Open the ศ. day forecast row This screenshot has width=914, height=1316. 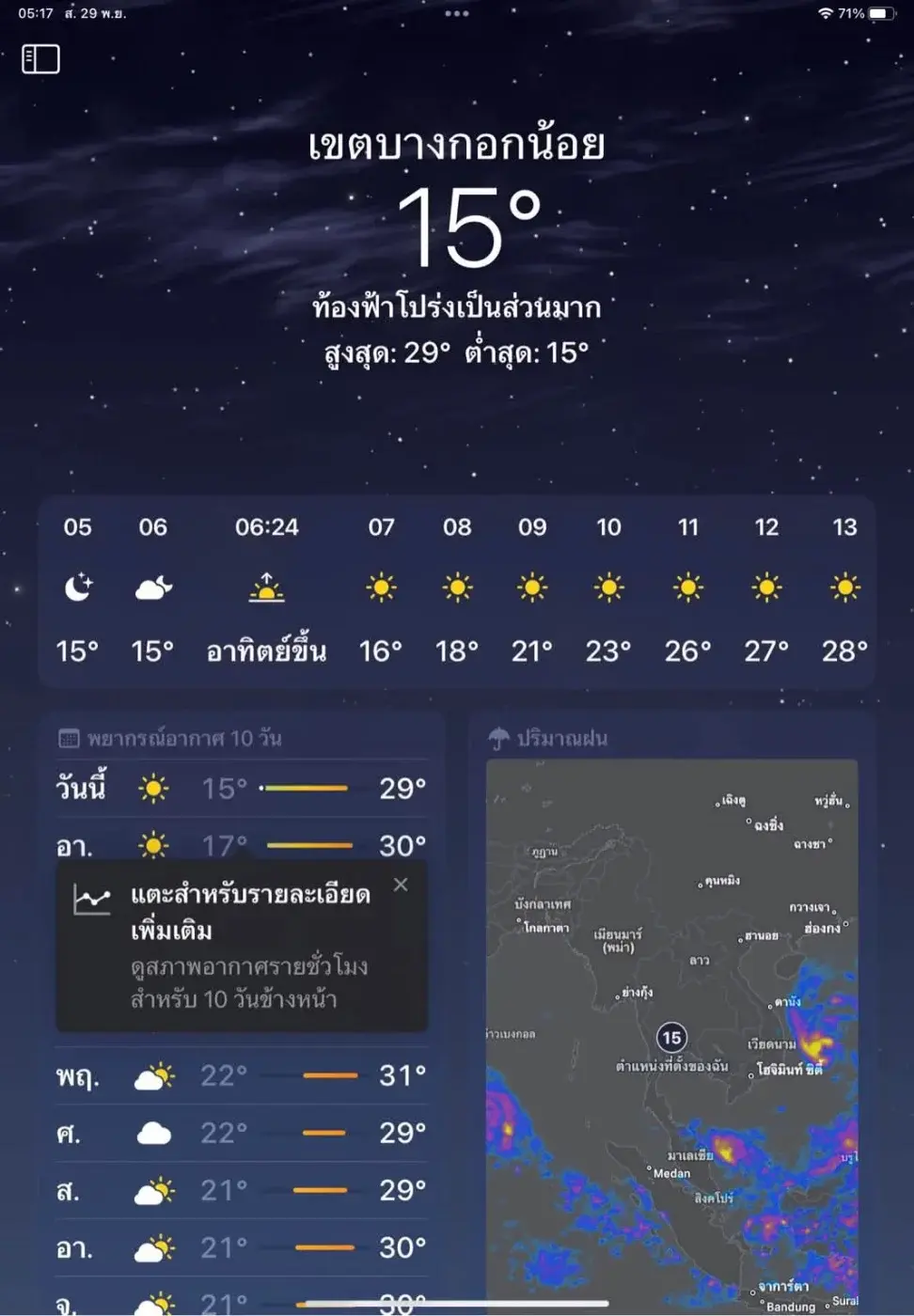[x=242, y=1133]
